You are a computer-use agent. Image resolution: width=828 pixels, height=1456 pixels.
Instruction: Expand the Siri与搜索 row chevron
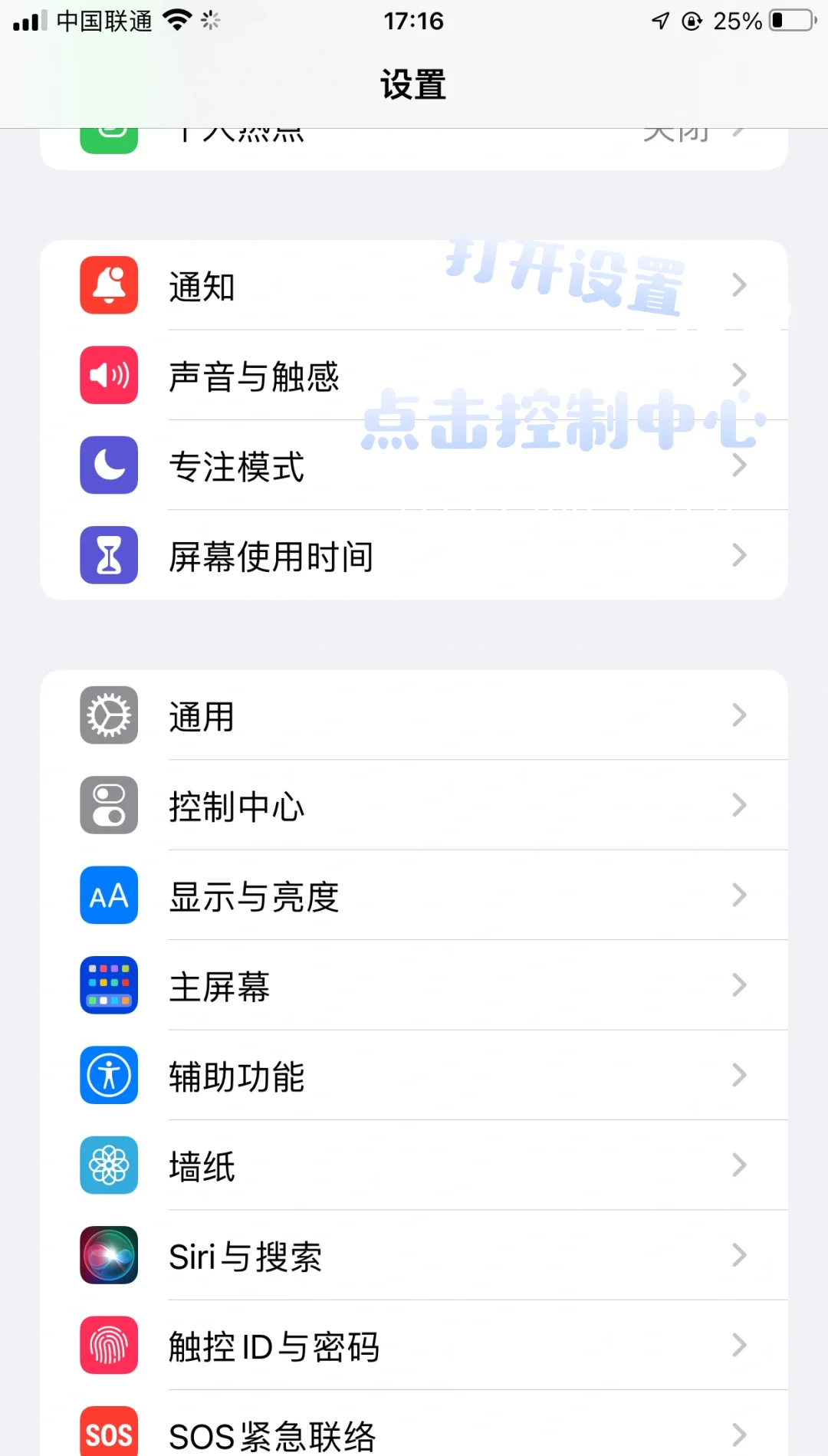pos(738,1256)
